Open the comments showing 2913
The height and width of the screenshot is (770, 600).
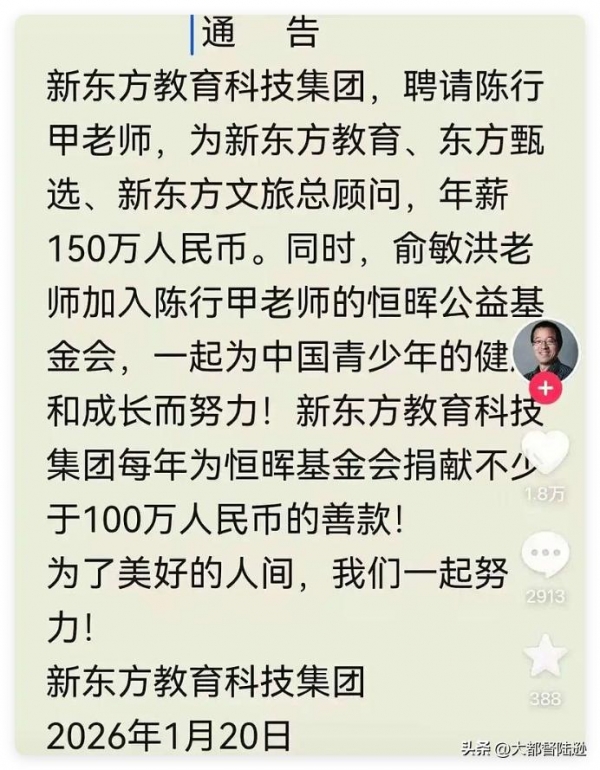tap(546, 556)
